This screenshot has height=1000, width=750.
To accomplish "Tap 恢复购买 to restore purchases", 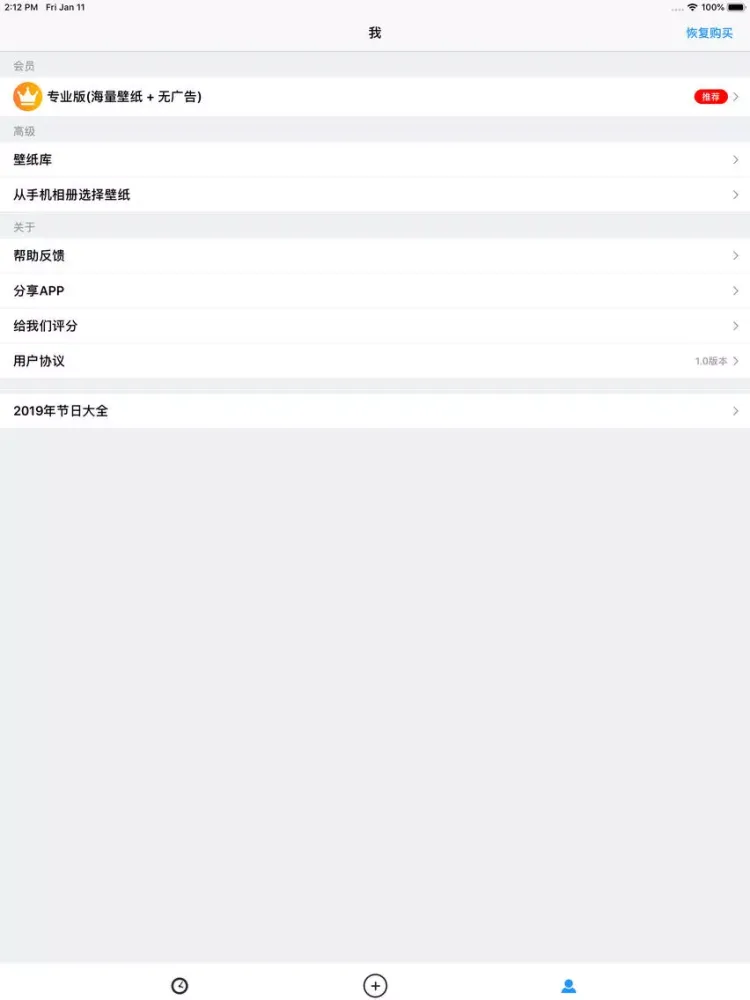I will 709,33.
